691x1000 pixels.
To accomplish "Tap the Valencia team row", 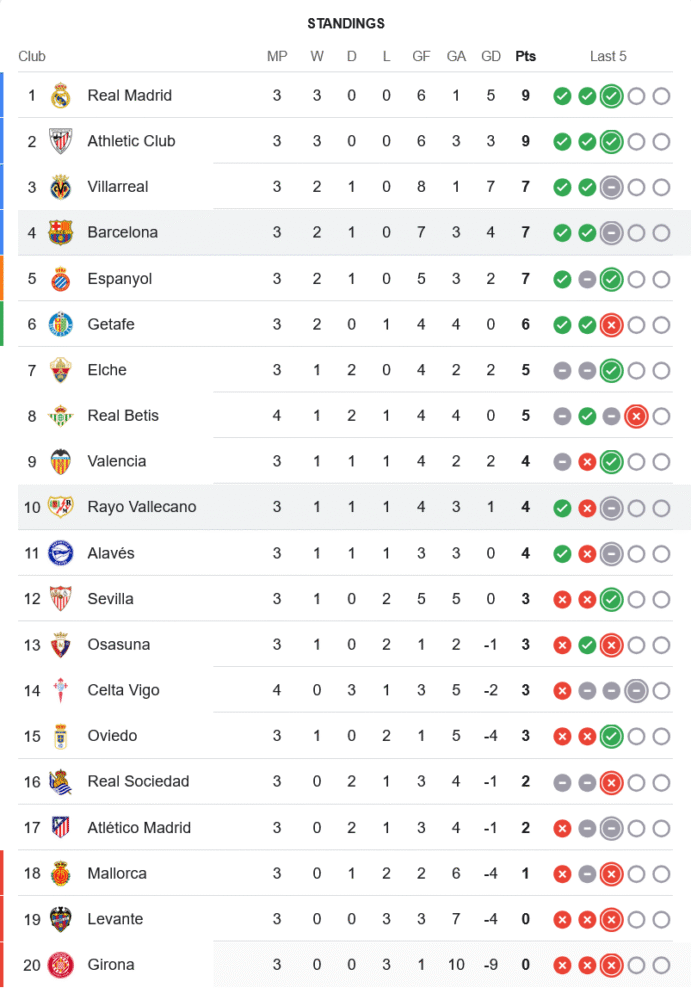I will (117, 462).
